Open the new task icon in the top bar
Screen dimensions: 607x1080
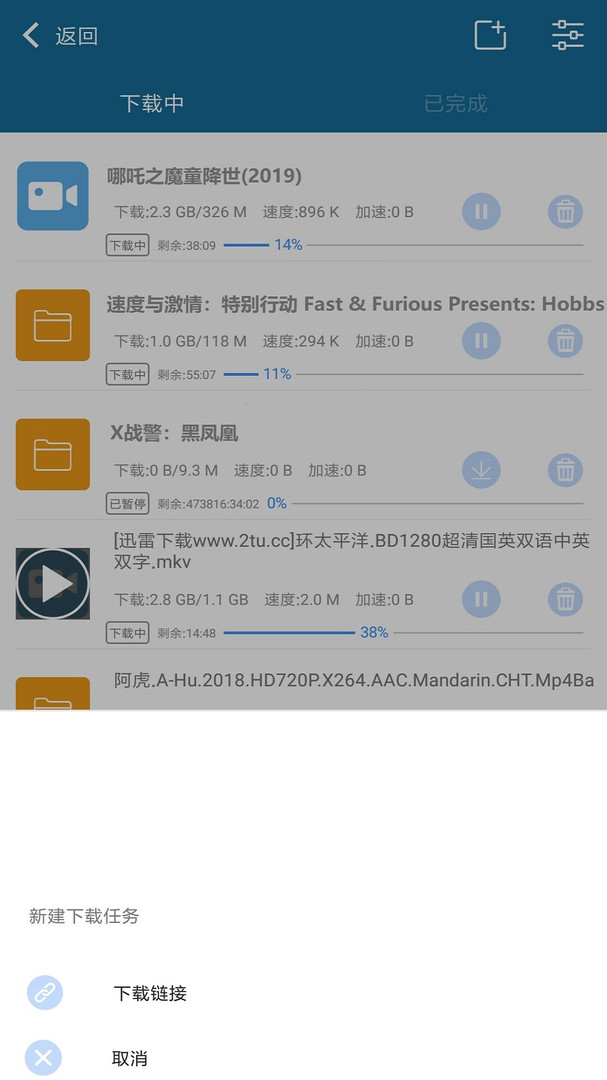[491, 34]
